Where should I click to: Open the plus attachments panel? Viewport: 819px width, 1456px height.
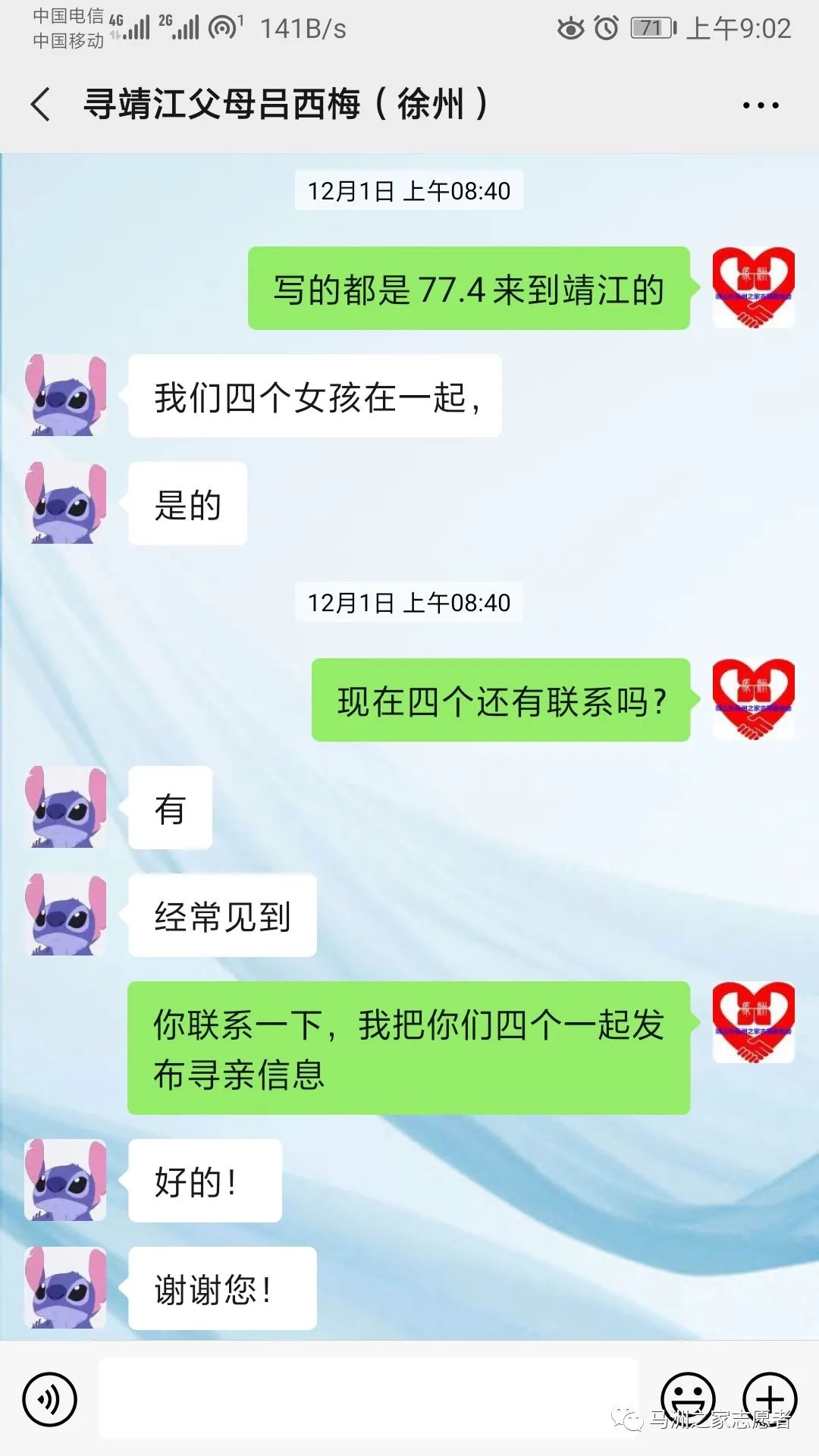pyautogui.click(x=769, y=1398)
